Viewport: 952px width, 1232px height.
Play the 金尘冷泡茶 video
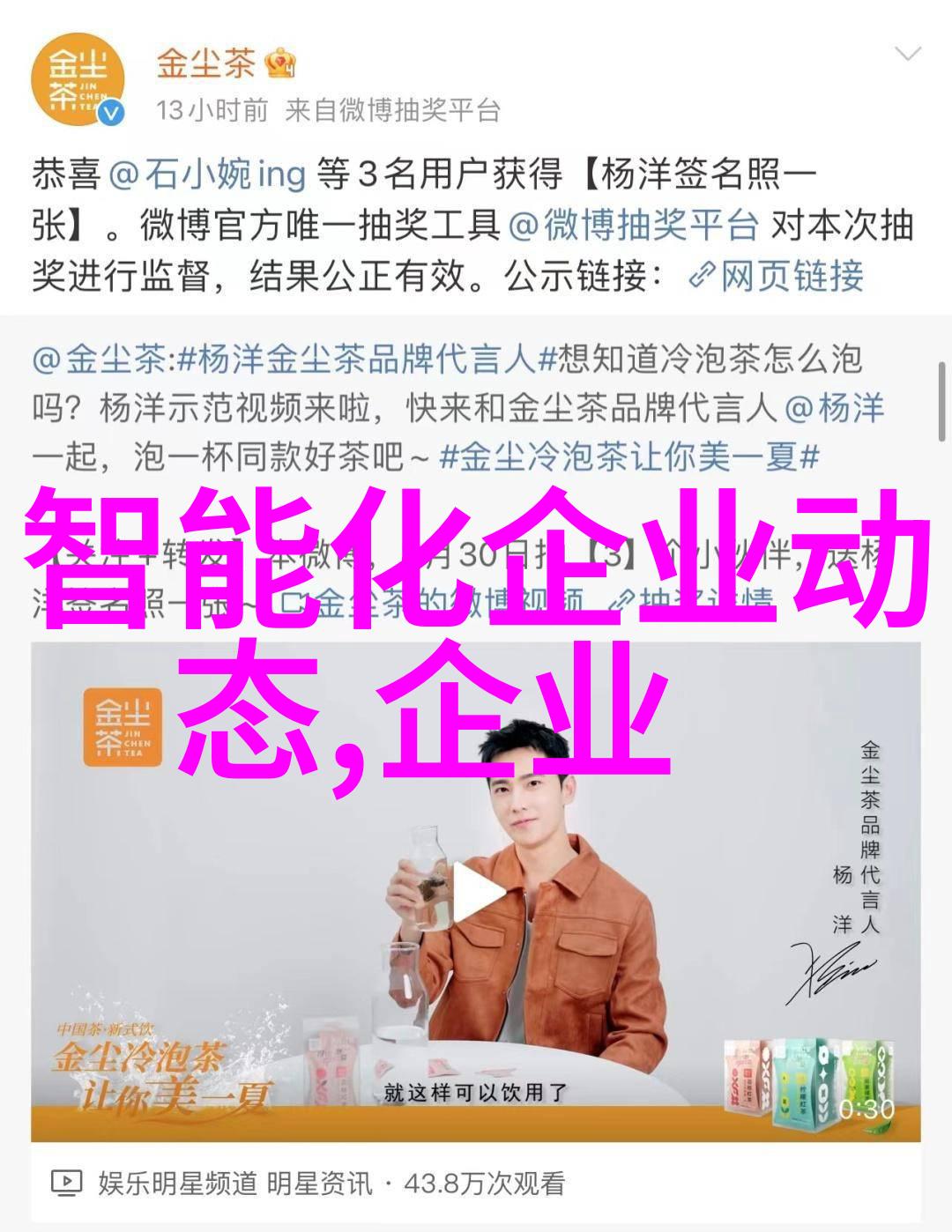[477, 892]
